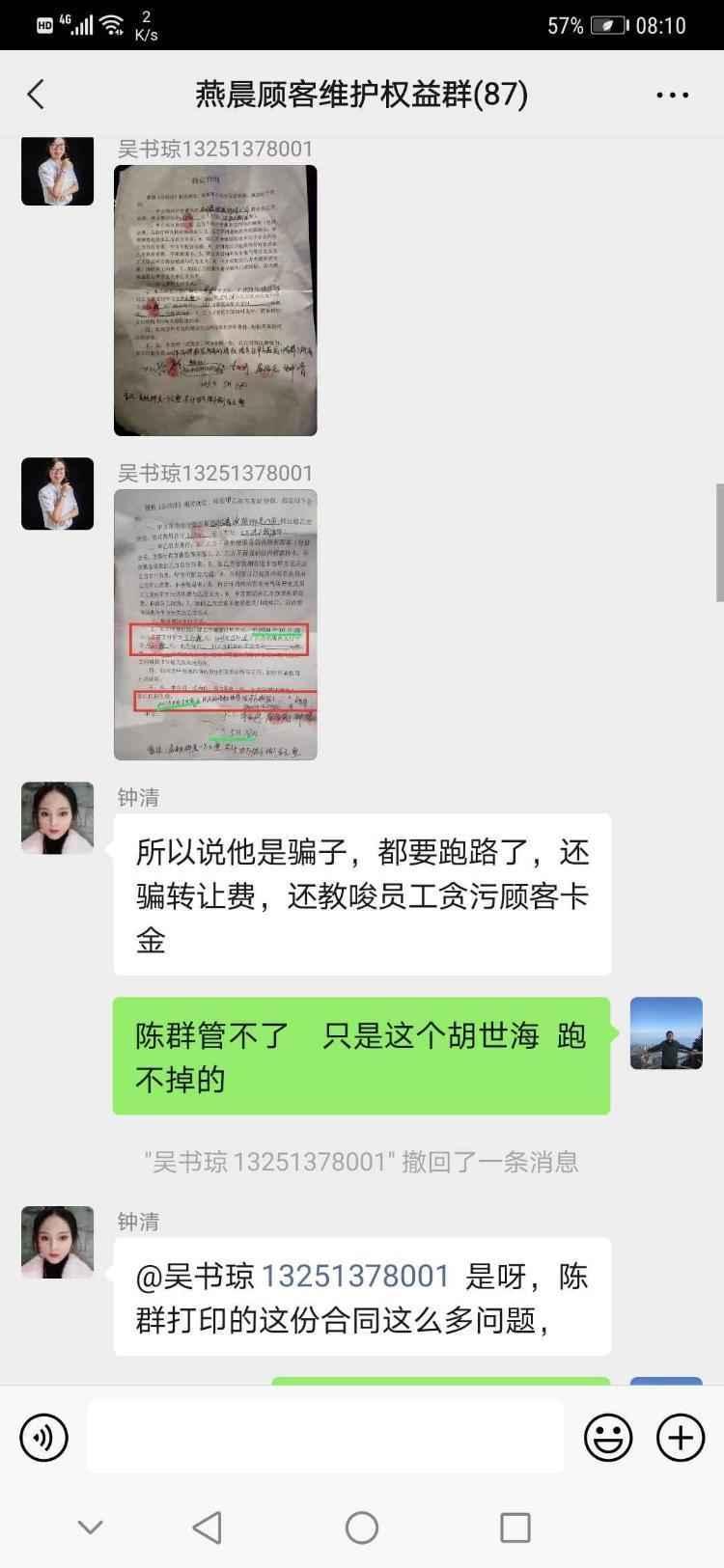Open your own avatar beside the green message
This screenshot has width=724, height=1568.
click(666, 1033)
